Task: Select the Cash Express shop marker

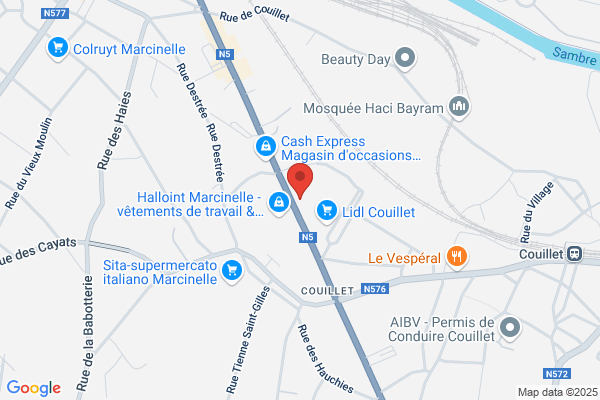Action: point(266,147)
